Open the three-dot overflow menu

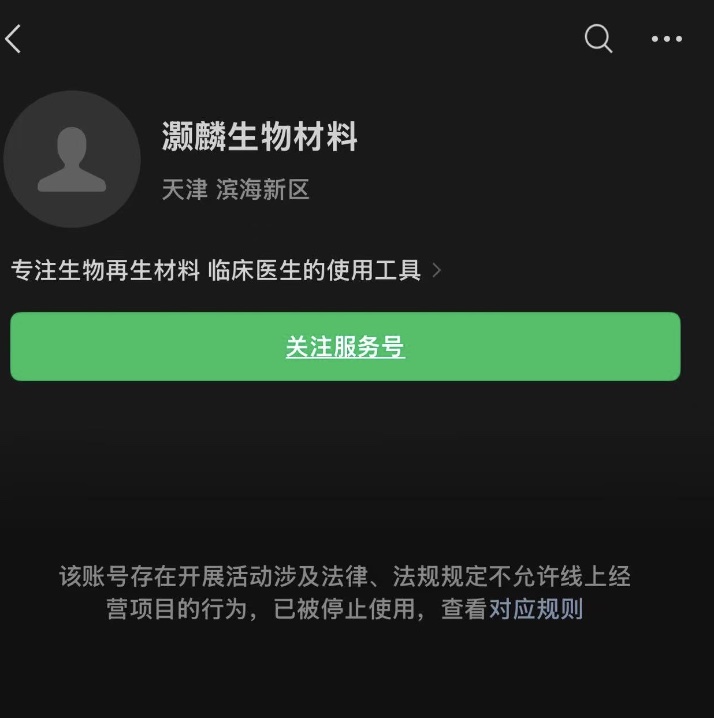(666, 39)
